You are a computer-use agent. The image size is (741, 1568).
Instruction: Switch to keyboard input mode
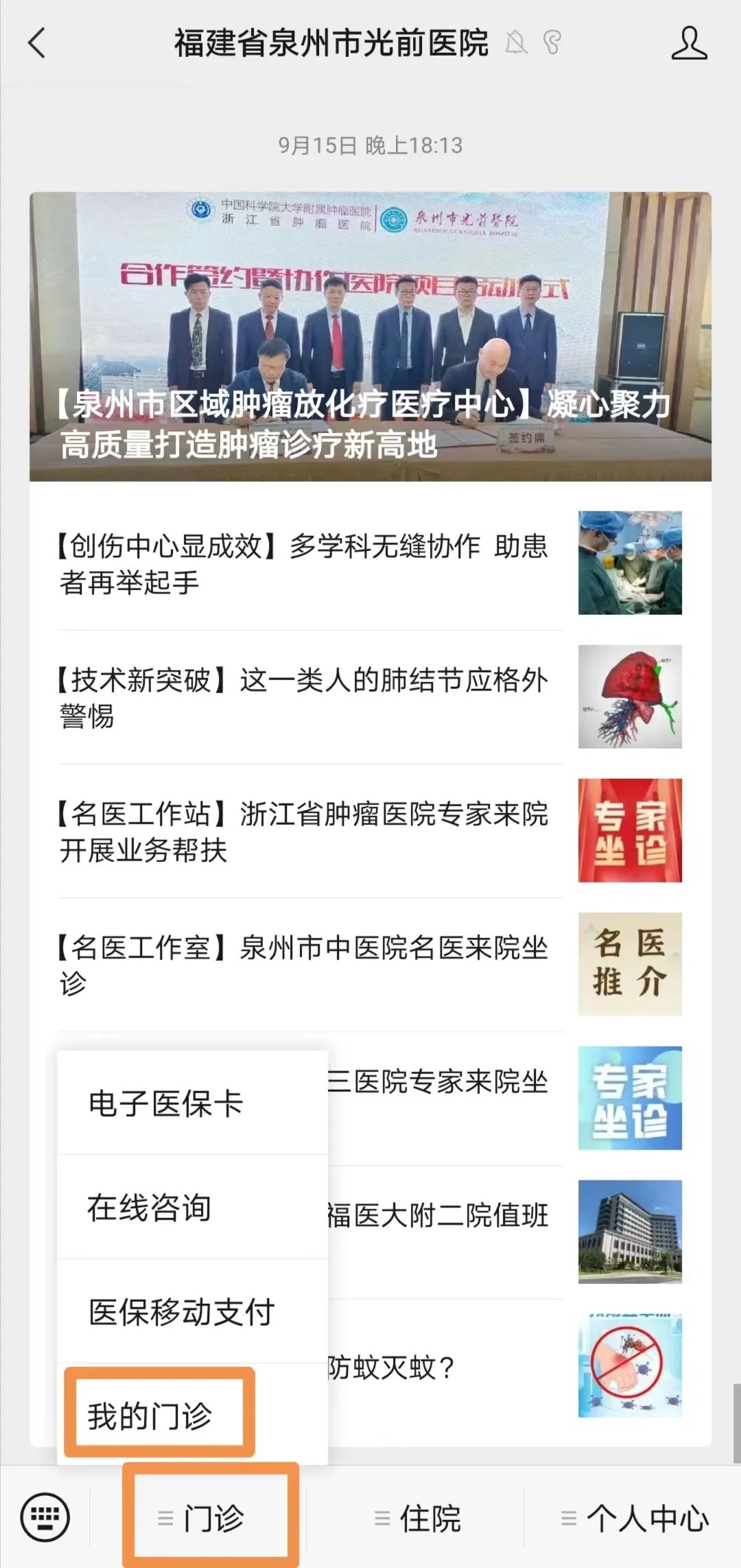click(45, 1517)
